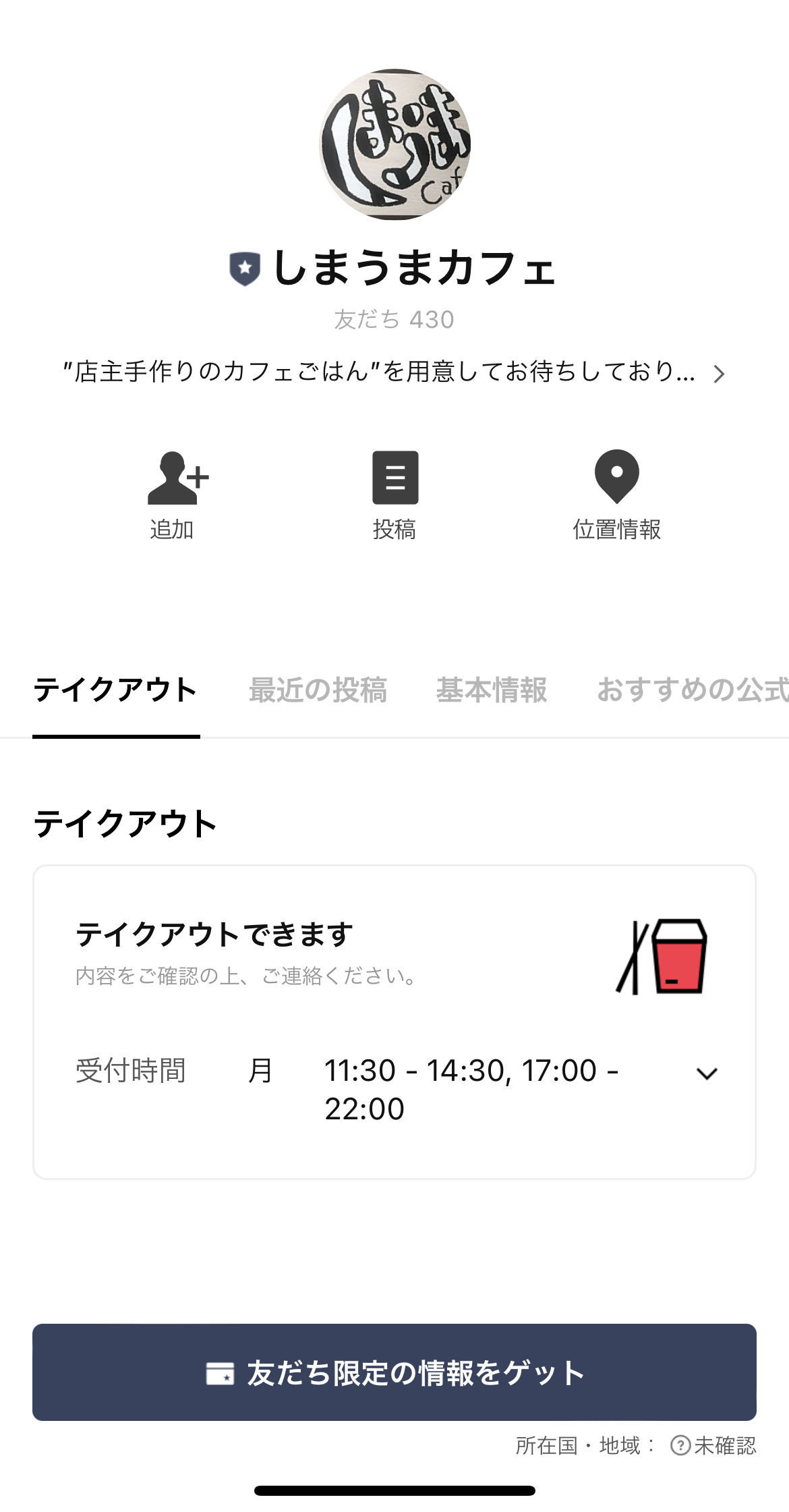The height and width of the screenshot is (1512, 789).
Task: Click the account name しまうまカフェ
Action: pos(415,268)
